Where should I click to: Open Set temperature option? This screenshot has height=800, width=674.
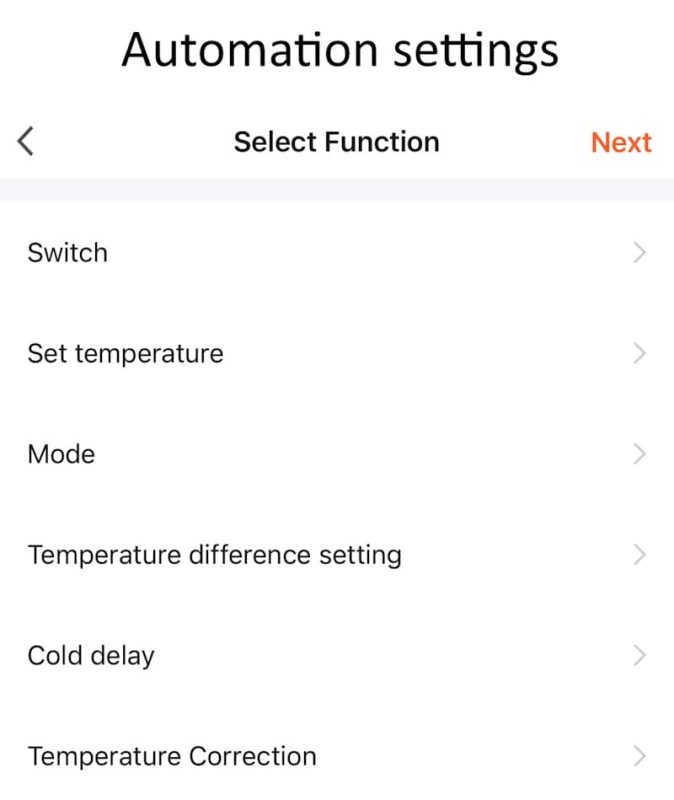pos(336,354)
